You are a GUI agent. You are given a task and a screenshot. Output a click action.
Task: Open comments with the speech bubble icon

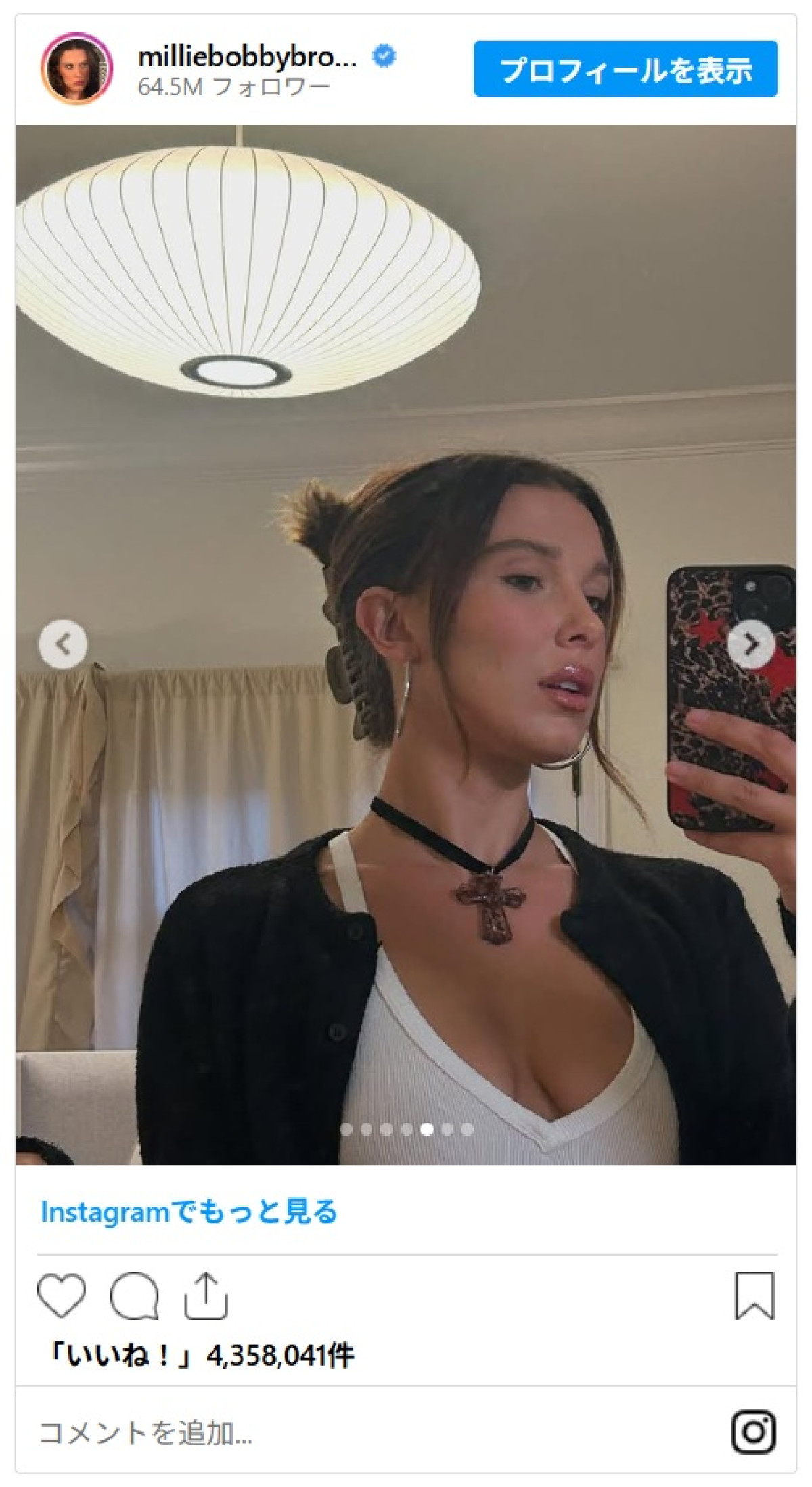pyautogui.click(x=134, y=1295)
